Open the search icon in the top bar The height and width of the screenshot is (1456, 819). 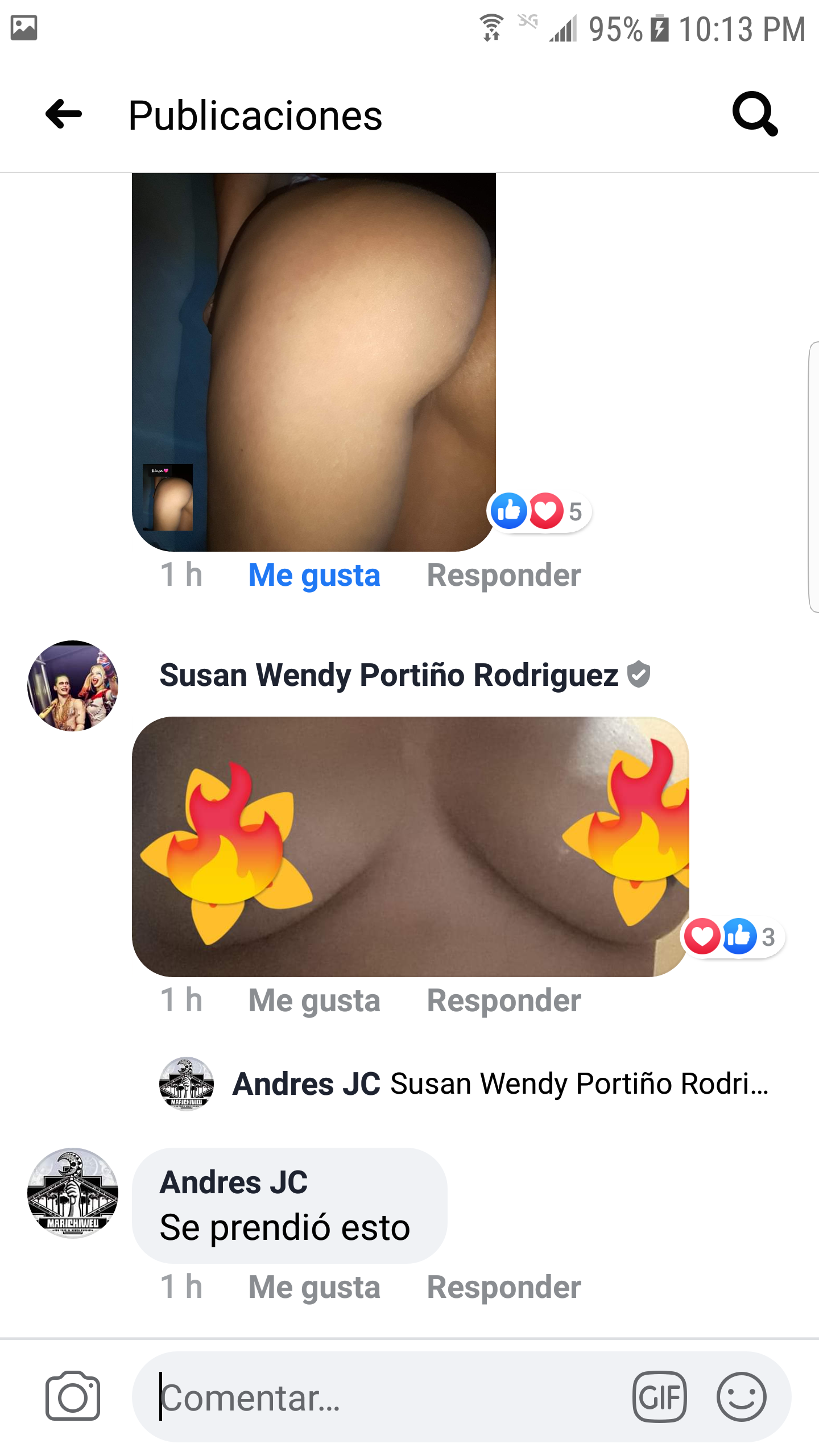coord(754,115)
